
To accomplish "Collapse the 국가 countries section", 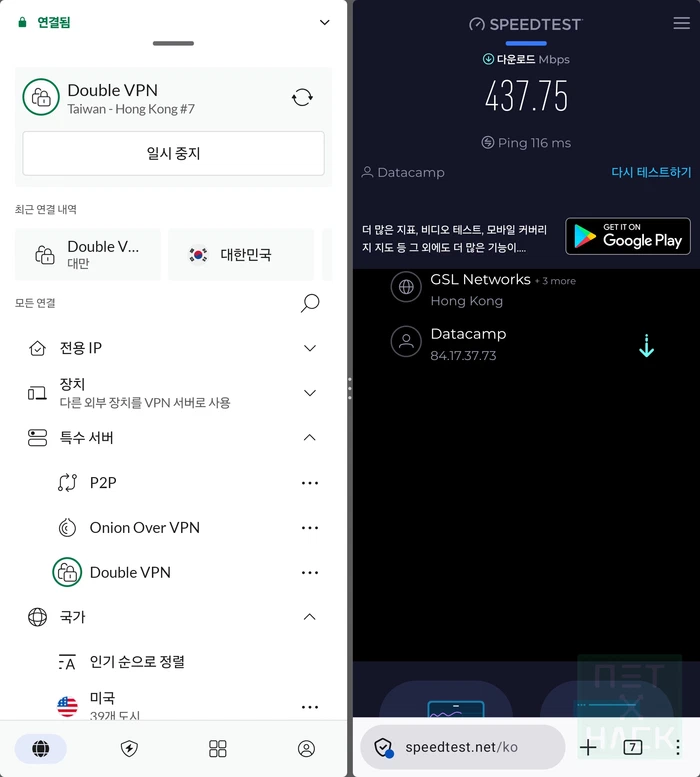I will pyautogui.click(x=310, y=617).
